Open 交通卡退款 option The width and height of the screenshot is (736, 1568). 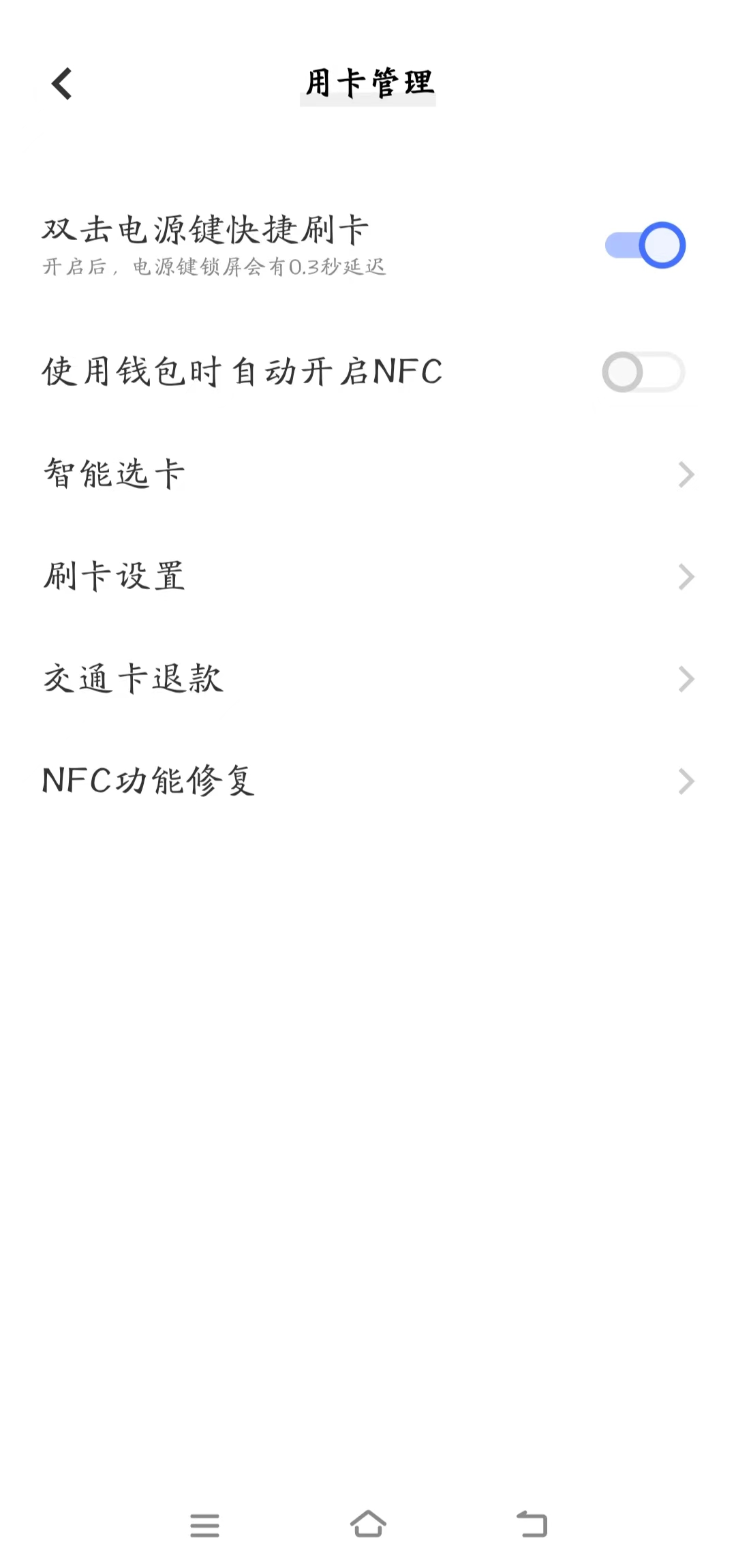(x=368, y=679)
